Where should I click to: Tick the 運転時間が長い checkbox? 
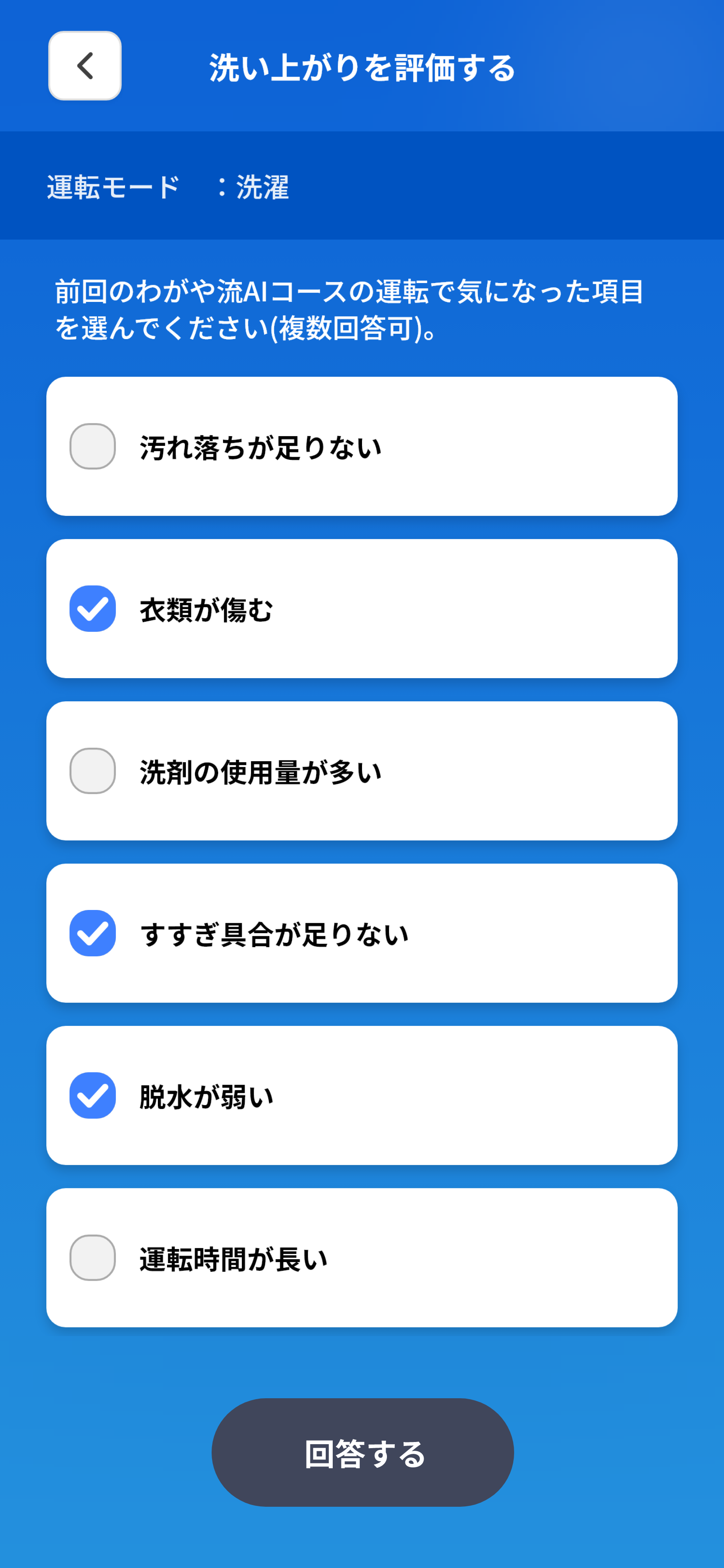coord(93,1257)
